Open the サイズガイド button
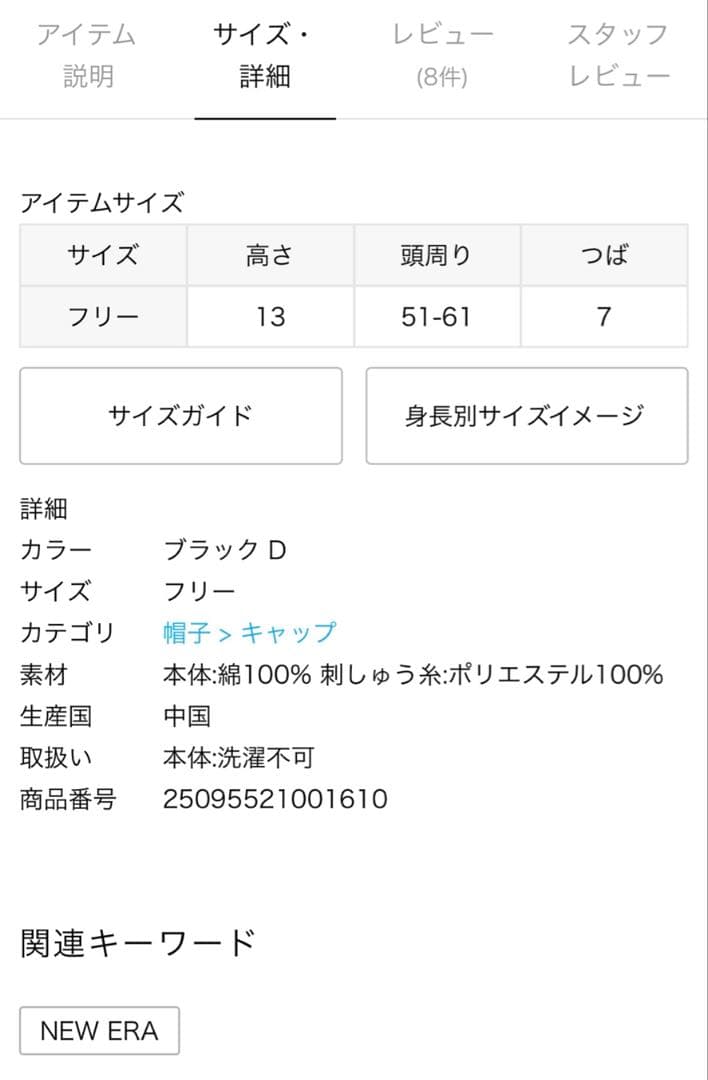This screenshot has width=708, height=1080. (181, 416)
